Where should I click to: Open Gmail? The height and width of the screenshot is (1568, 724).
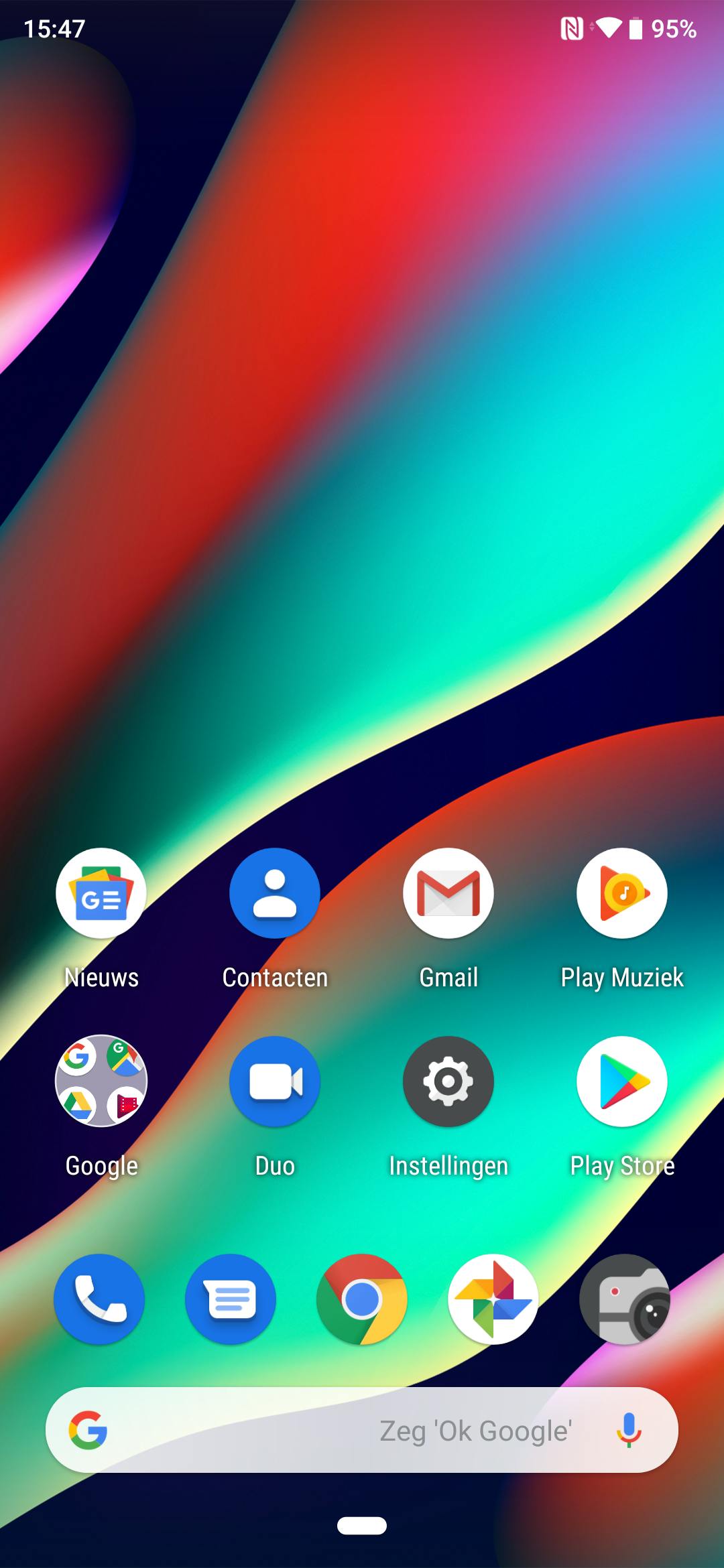click(448, 893)
